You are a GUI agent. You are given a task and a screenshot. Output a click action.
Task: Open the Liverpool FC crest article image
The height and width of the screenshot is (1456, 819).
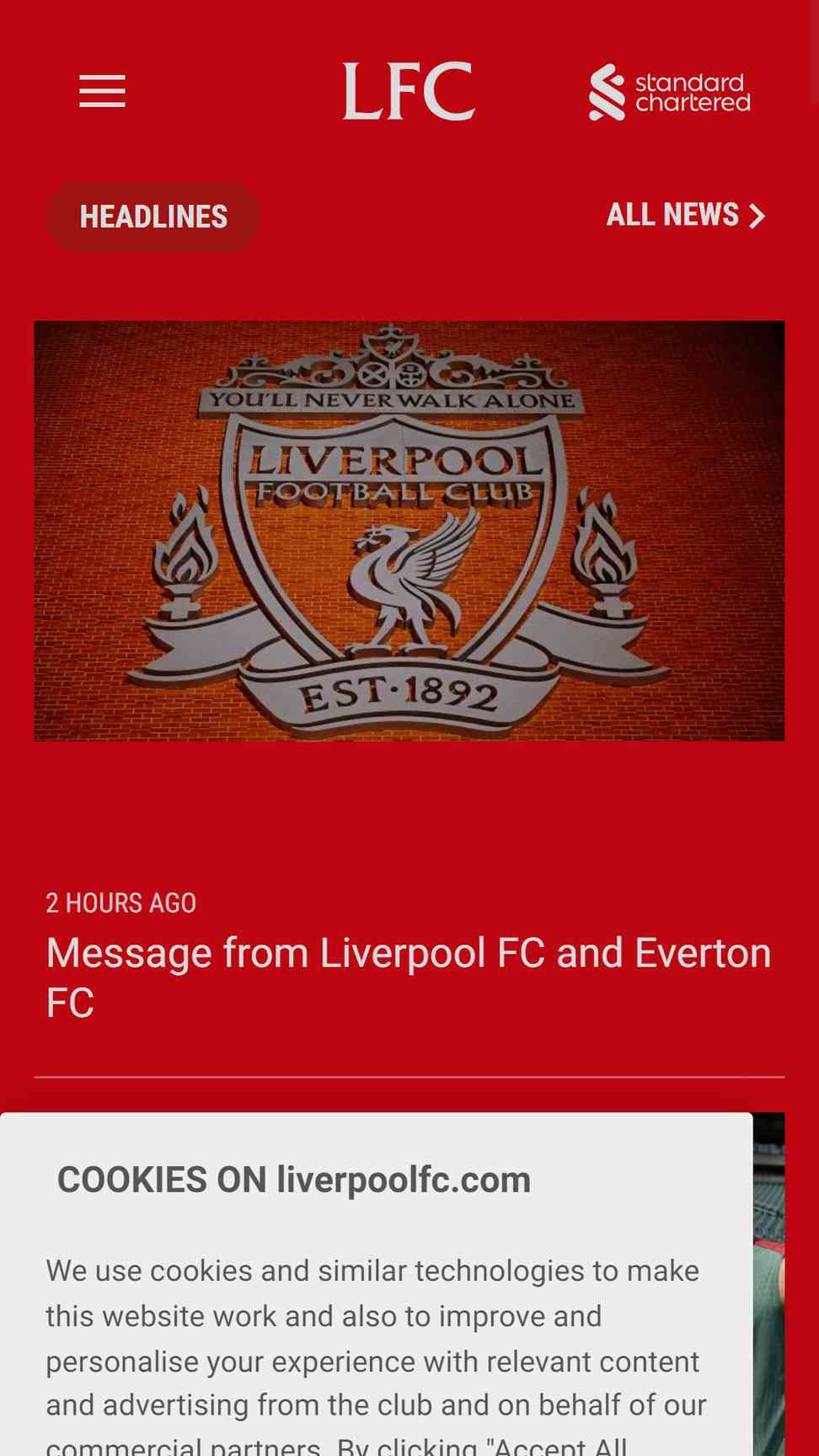coord(409,531)
